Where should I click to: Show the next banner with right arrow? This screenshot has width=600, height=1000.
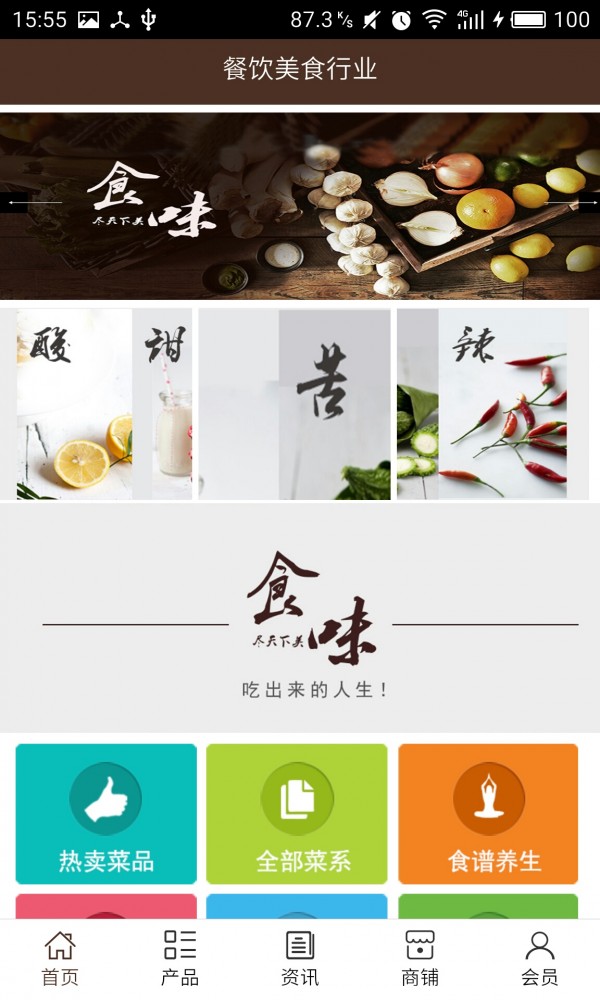click(588, 203)
